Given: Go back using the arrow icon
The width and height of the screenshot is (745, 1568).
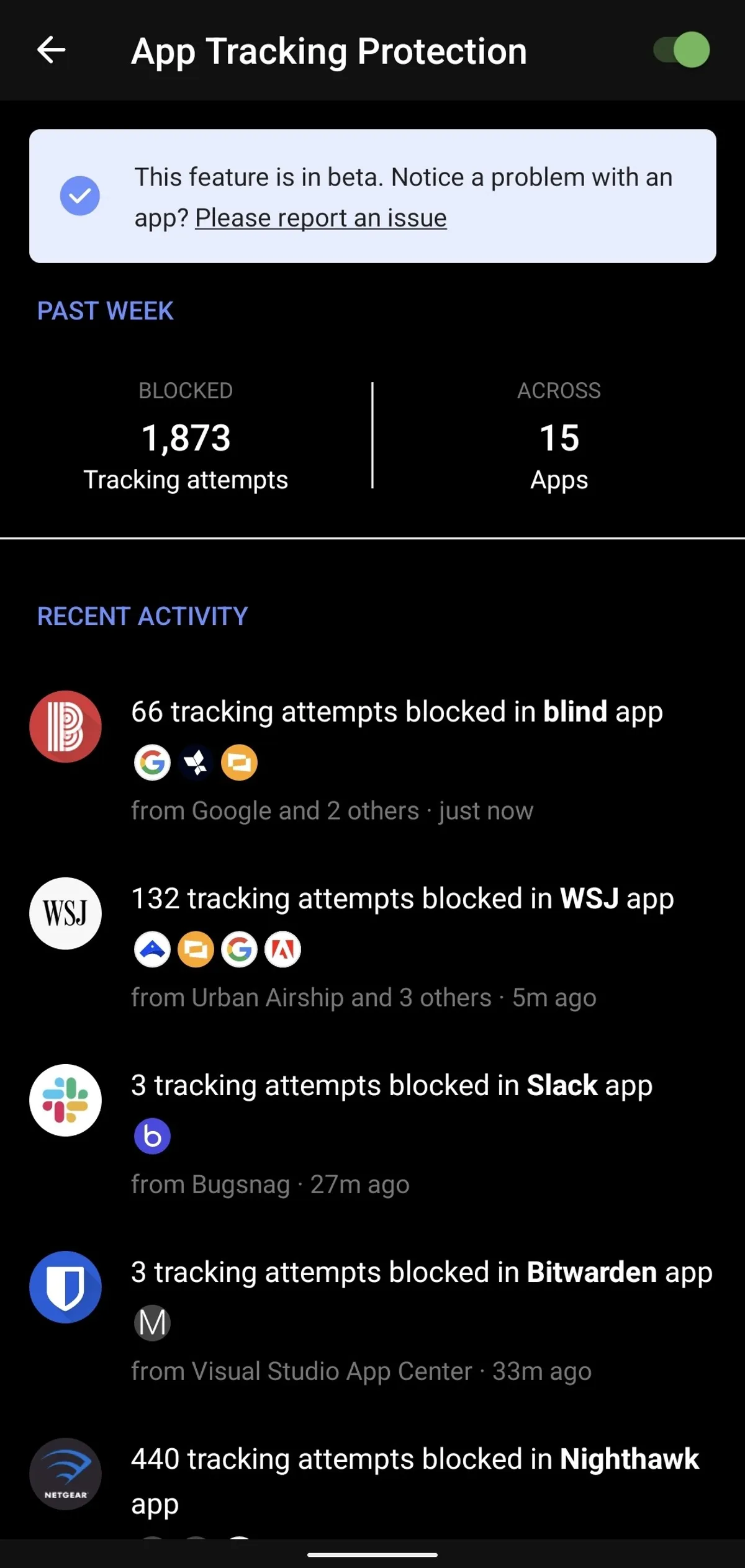Looking at the screenshot, I should click(x=52, y=50).
